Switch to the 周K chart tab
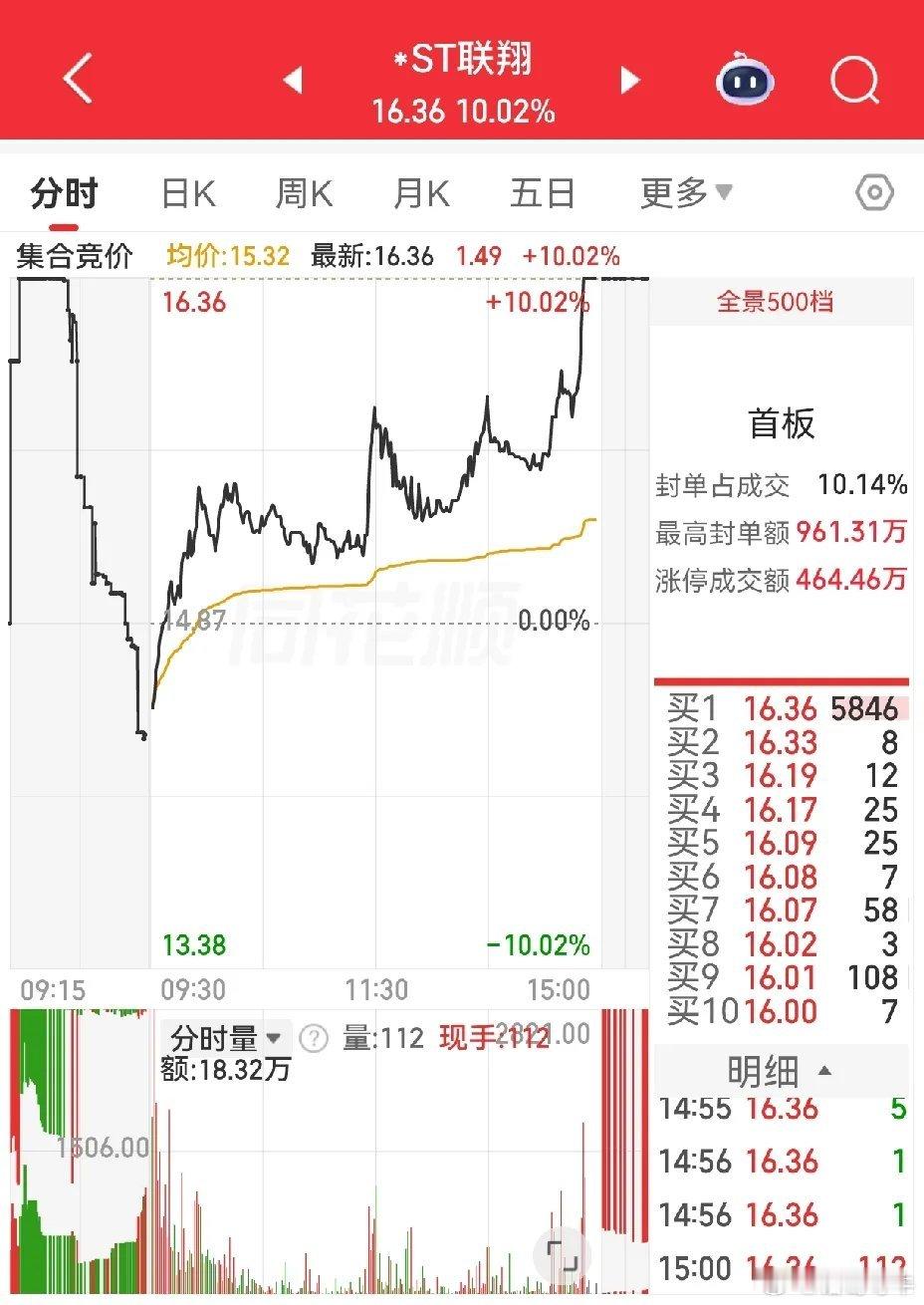Screen dimensions: 924x1305 pyautogui.click(x=304, y=192)
